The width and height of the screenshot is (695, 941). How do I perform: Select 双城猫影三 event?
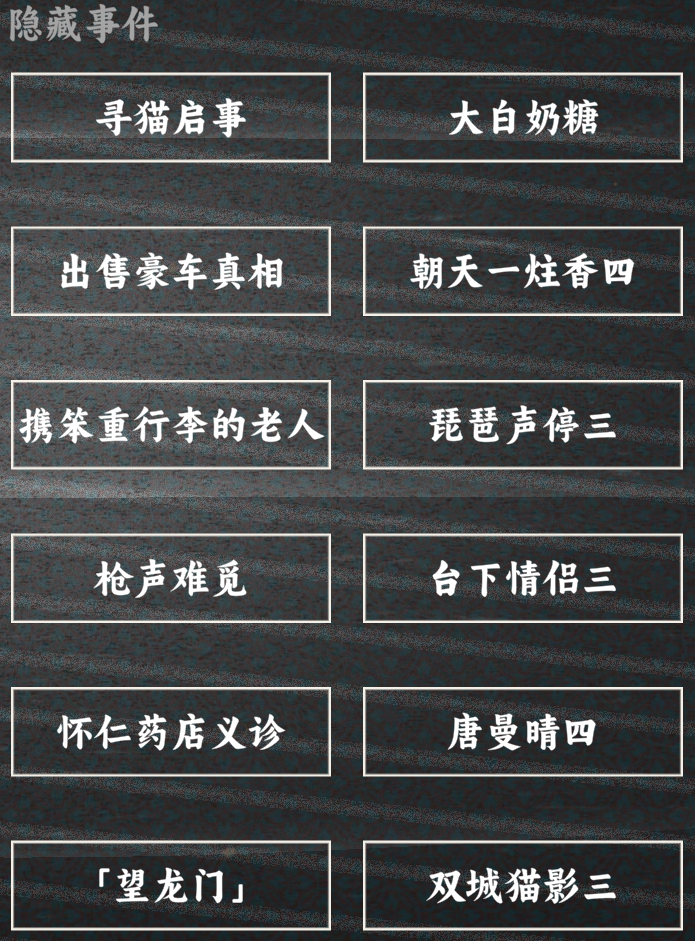click(x=523, y=885)
